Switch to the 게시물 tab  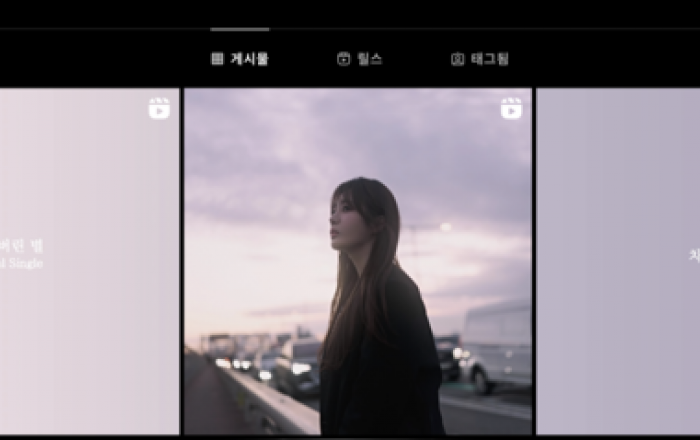(240, 59)
